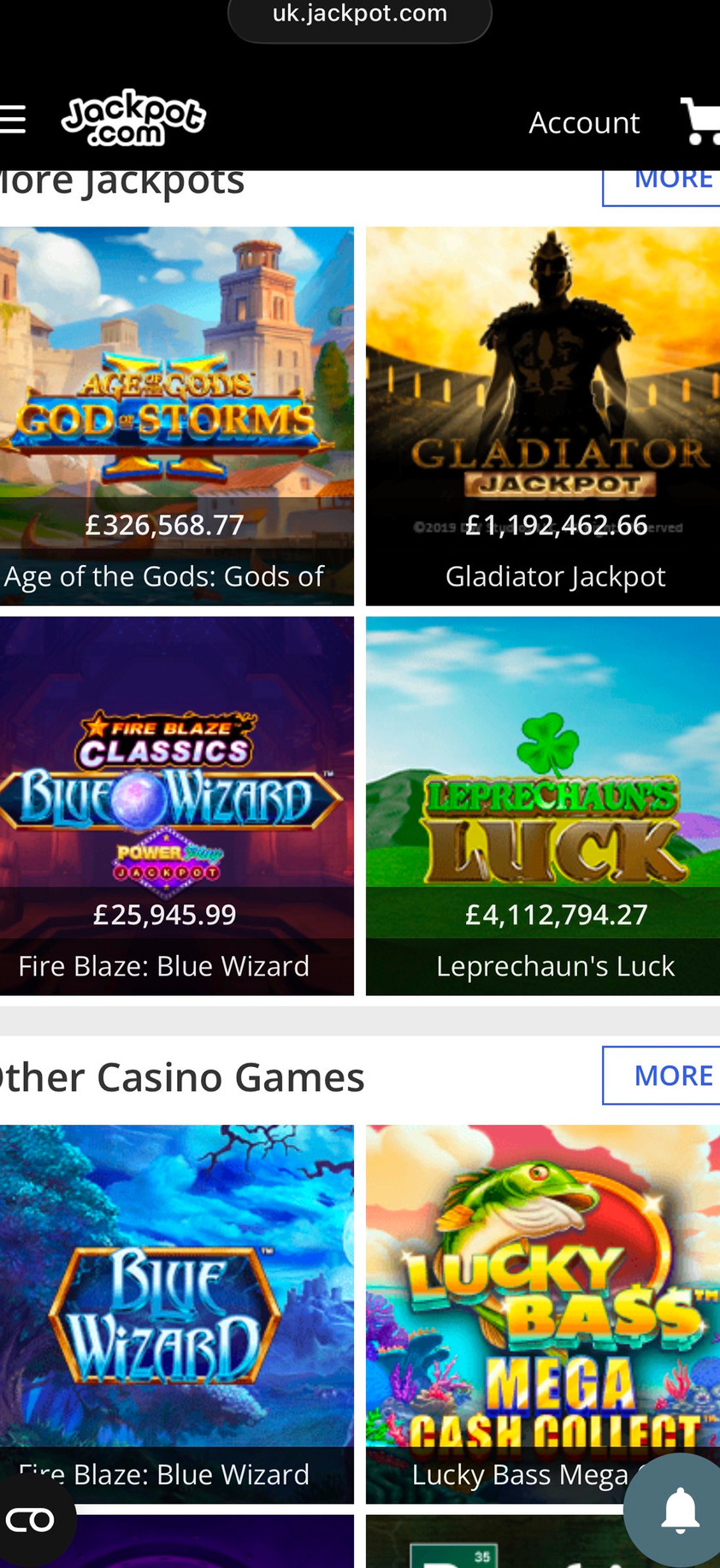
Task: Open the notifications bell
Action: tap(680, 1511)
